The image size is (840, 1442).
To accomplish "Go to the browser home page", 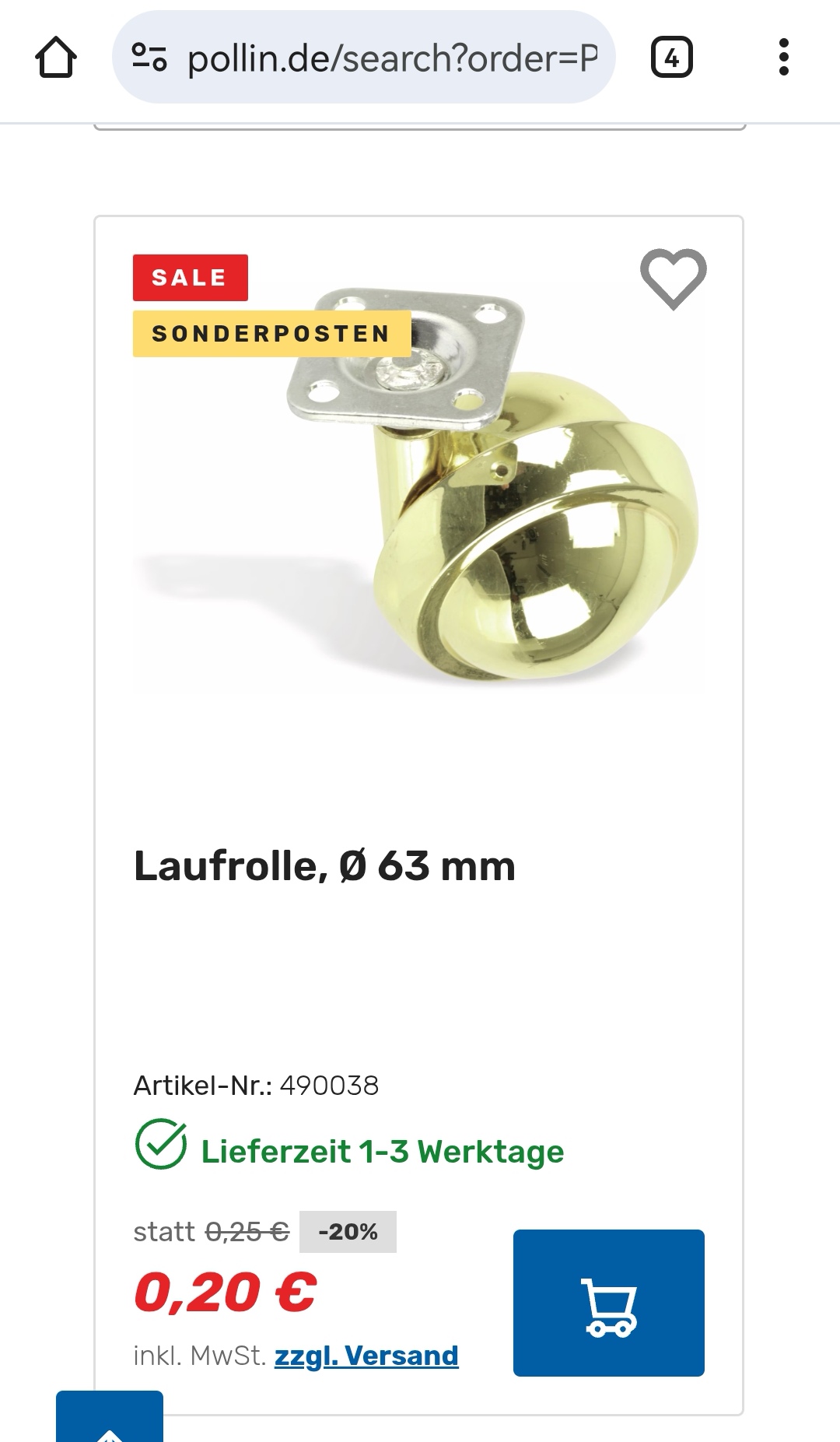I will [x=56, y=58].
